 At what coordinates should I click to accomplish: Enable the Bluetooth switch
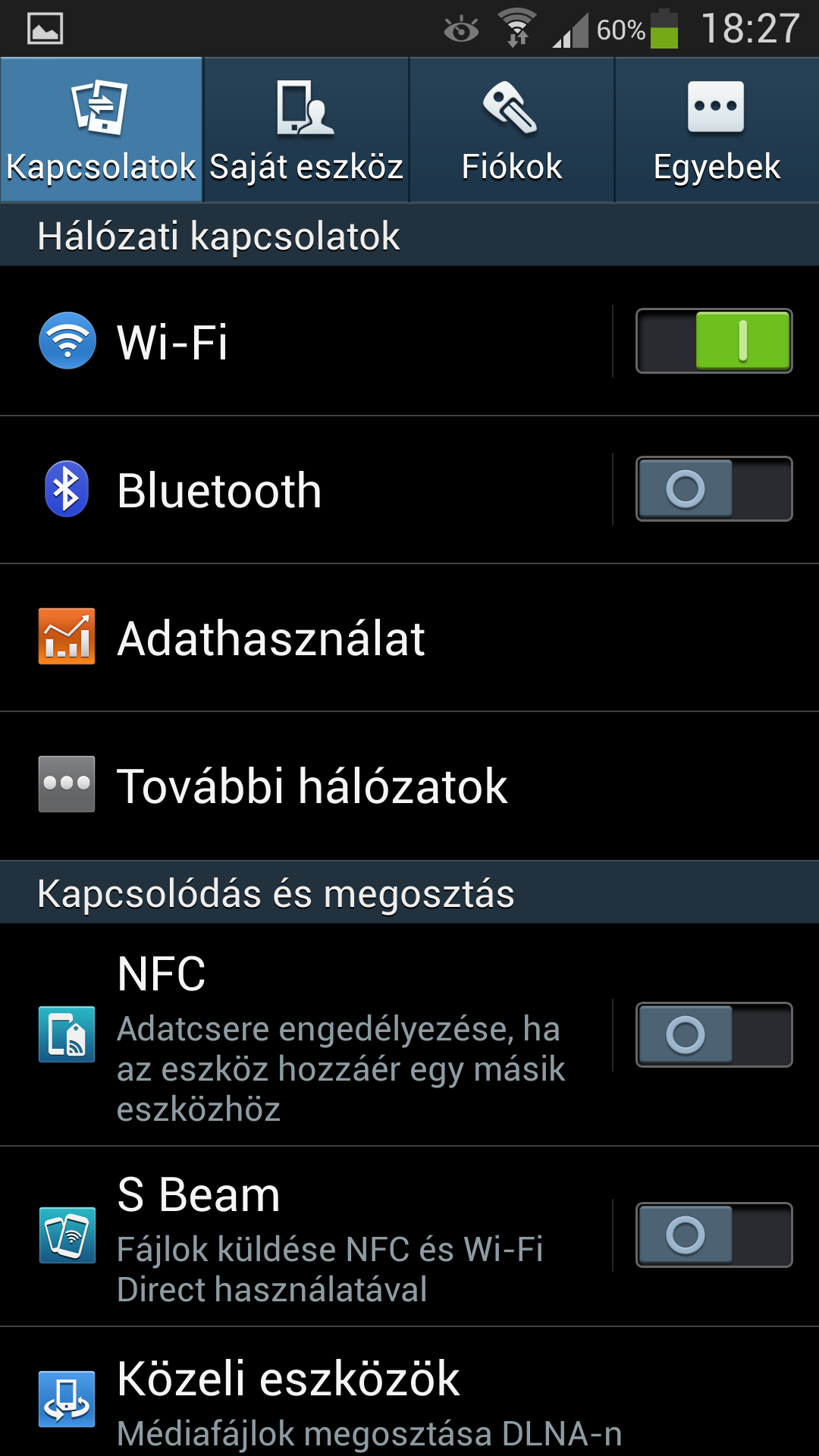[714, 489]
